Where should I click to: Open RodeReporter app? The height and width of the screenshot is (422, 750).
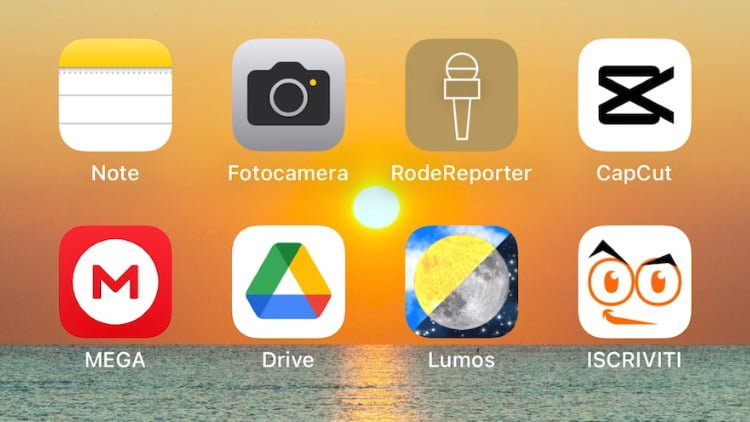[461, 95]
